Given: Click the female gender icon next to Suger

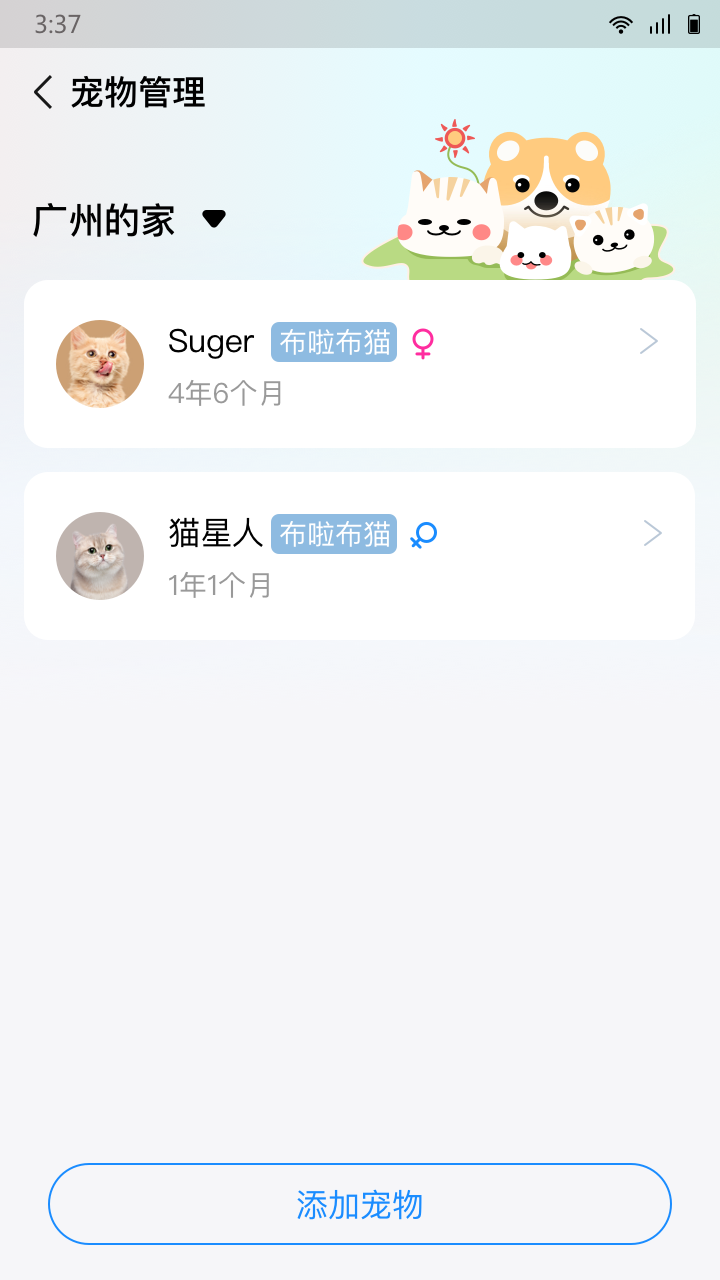Looking at the screenshot, I should coord(423,345).
